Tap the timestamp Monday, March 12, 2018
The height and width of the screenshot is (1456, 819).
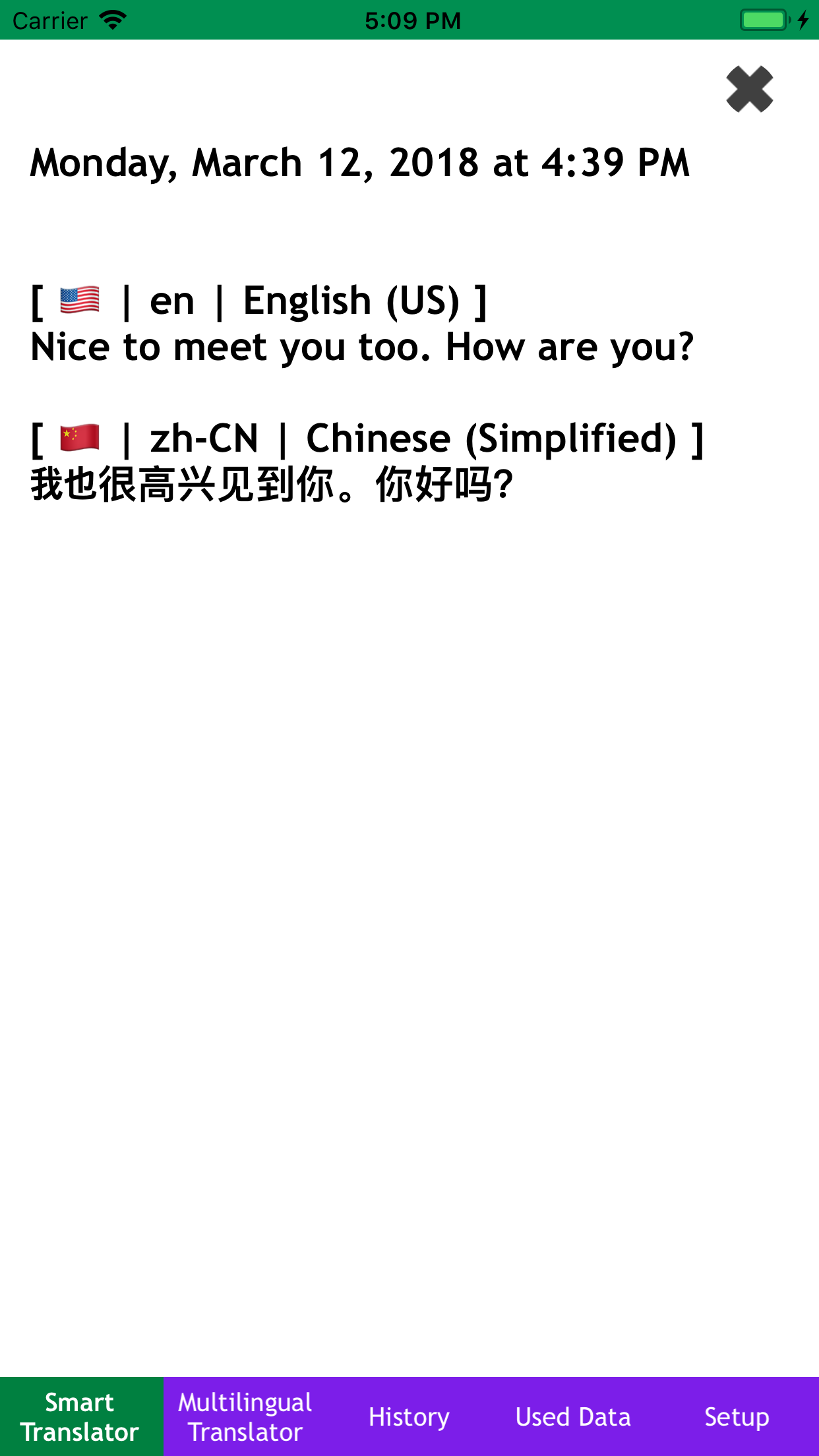(x=360, y=162)
